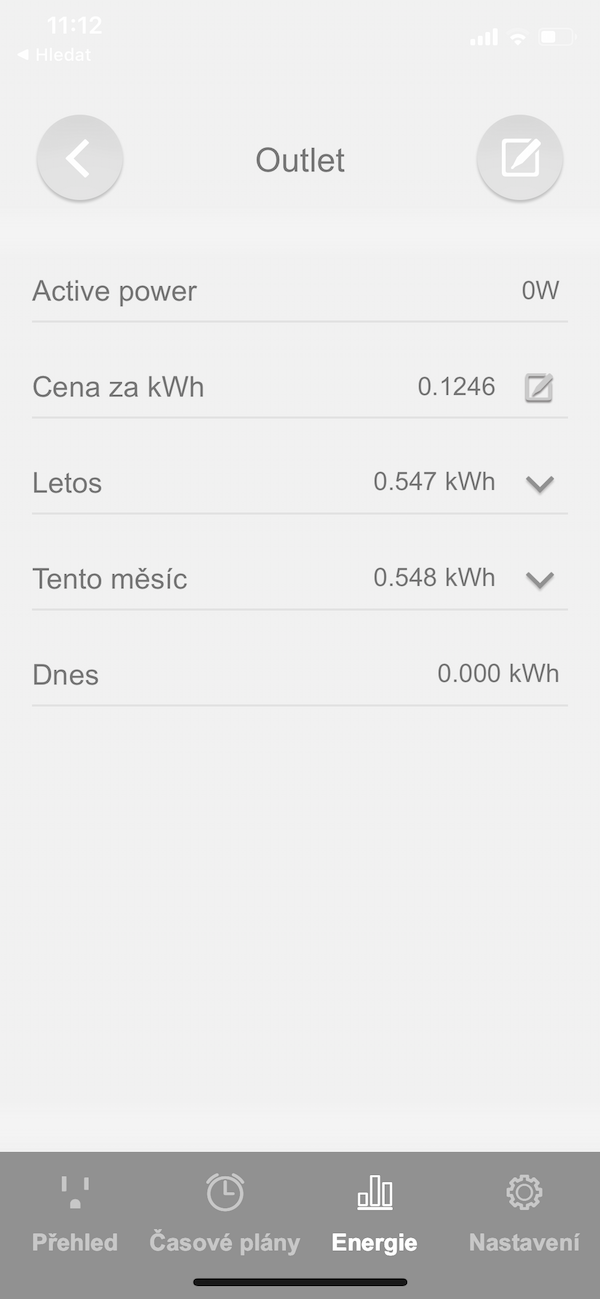600x1299 pixels.
Task: Select the Energie tab
Action: (375, 1214)
